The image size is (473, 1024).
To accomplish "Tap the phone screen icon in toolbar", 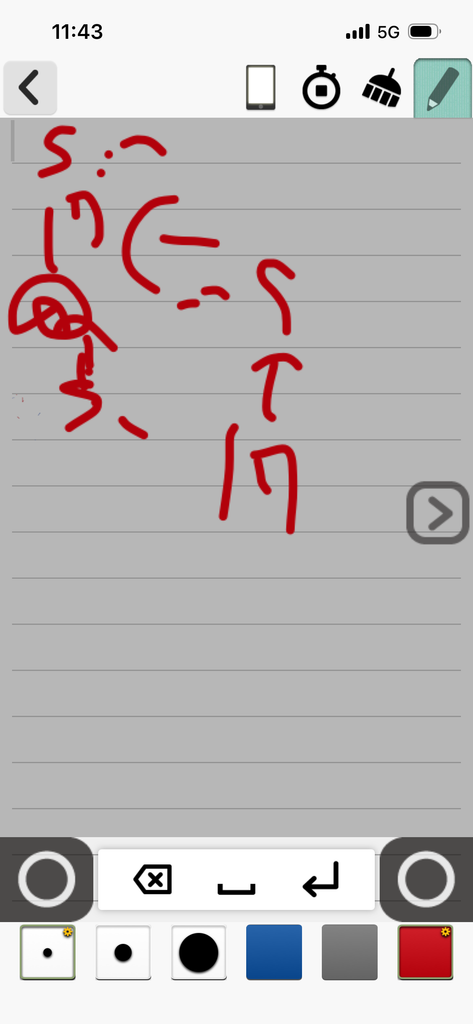I will click(261, 88).
